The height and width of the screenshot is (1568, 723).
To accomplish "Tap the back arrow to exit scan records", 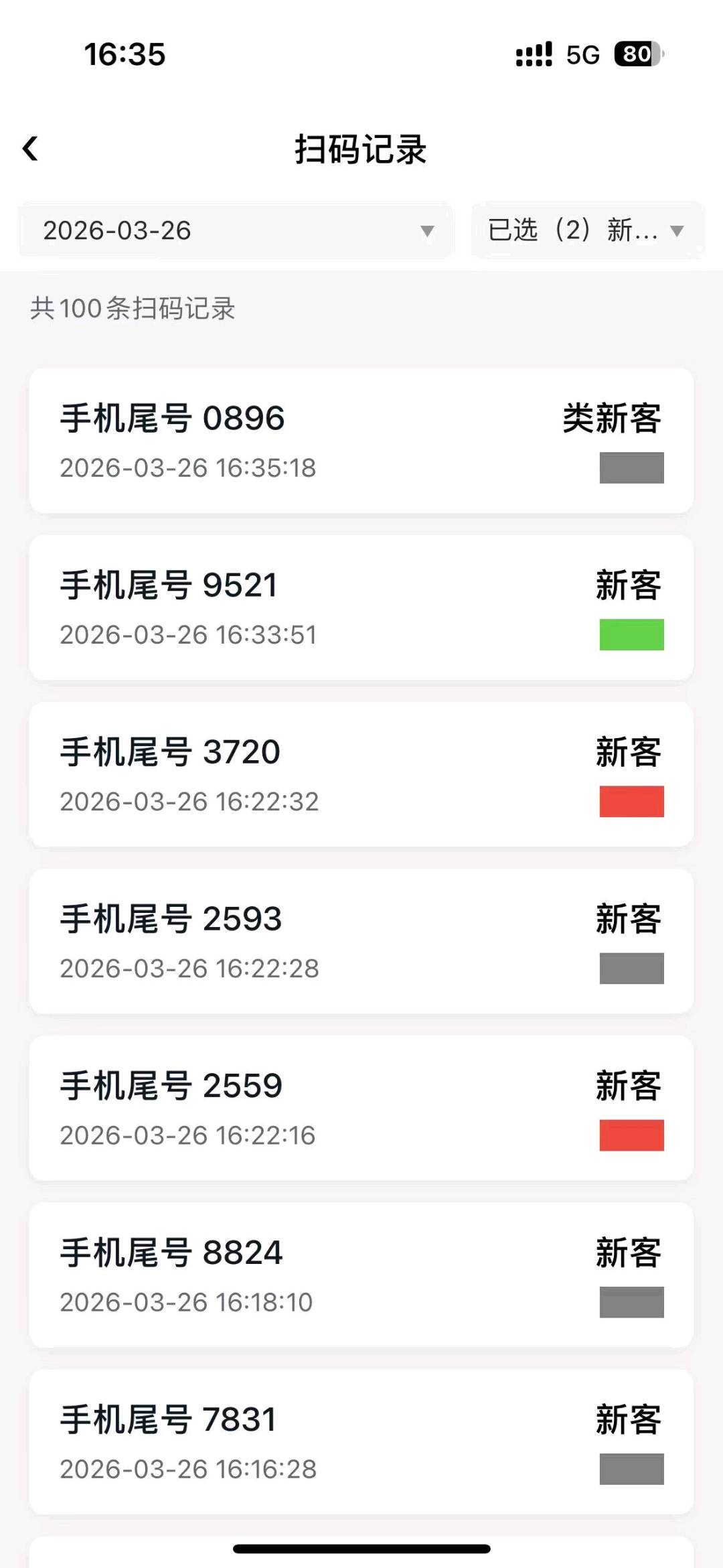I will pos(31,149).
